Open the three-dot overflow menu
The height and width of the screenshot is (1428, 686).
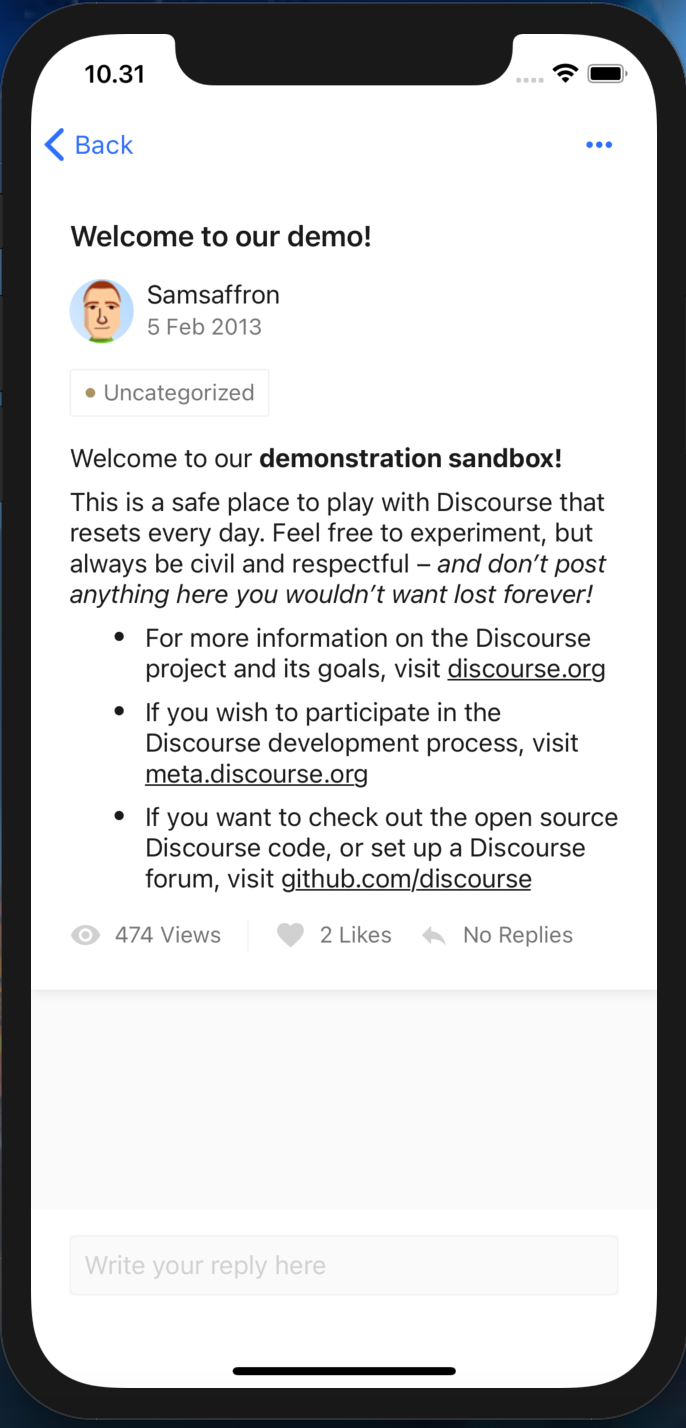point(599,145)
